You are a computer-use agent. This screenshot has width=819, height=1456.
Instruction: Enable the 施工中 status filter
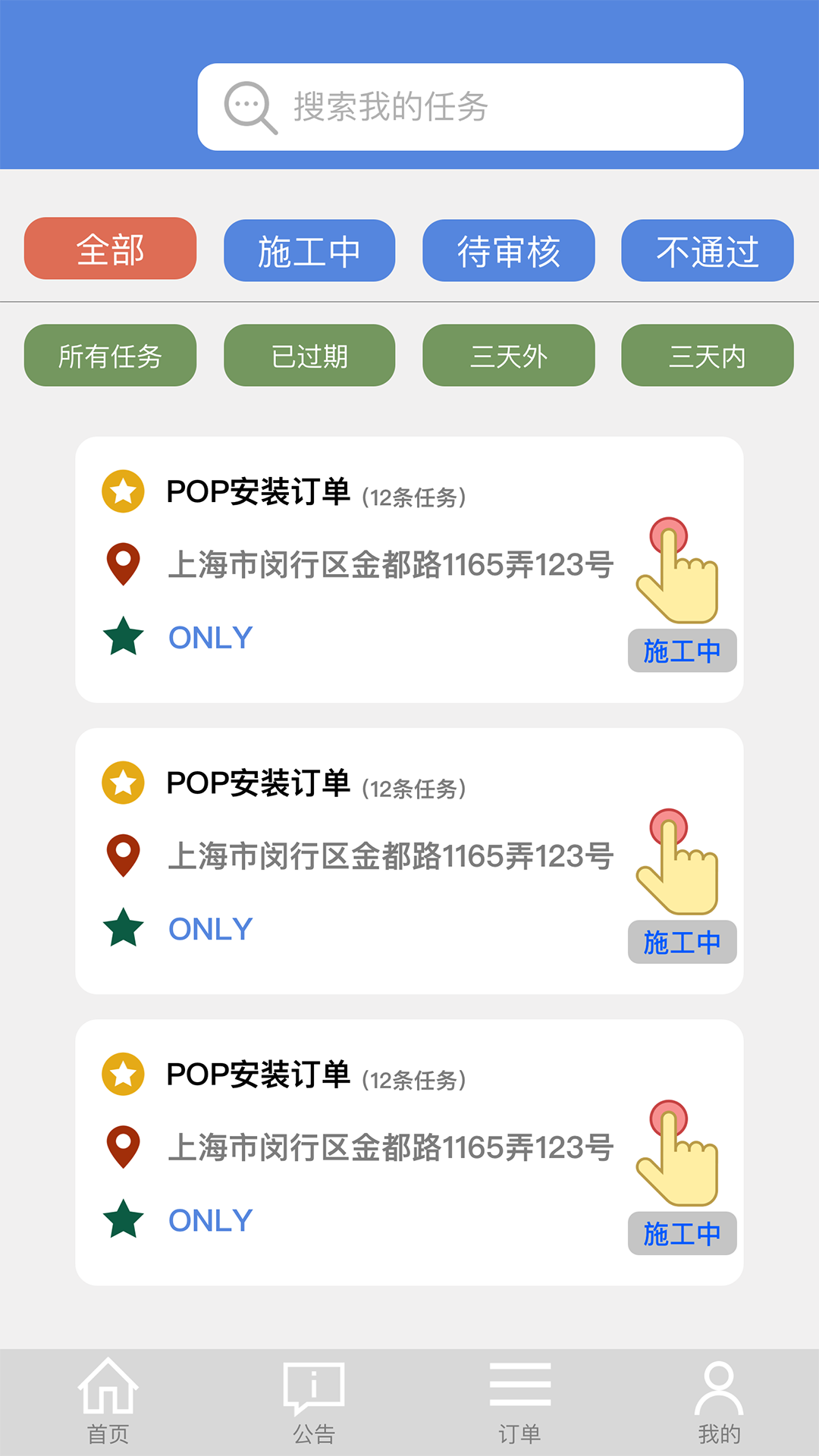click(309, 251)
